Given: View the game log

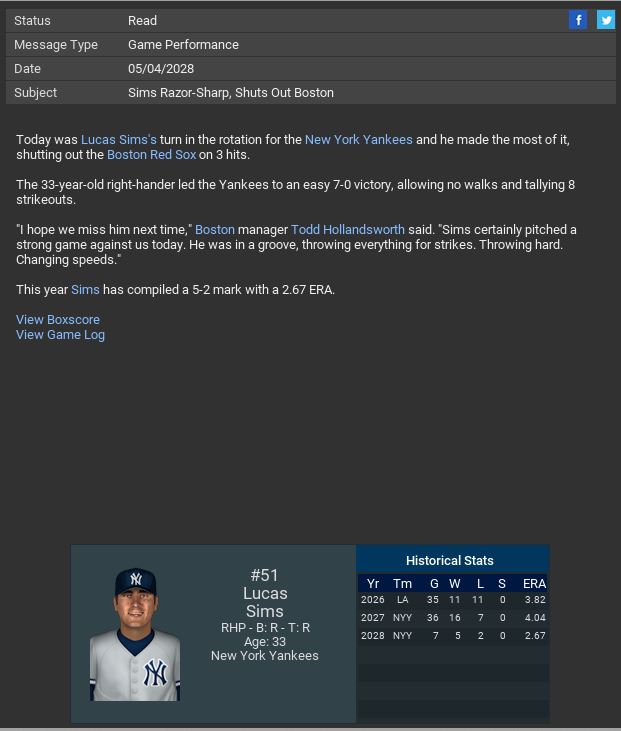Looking at the screenshot, I should (x=60, y=335).
